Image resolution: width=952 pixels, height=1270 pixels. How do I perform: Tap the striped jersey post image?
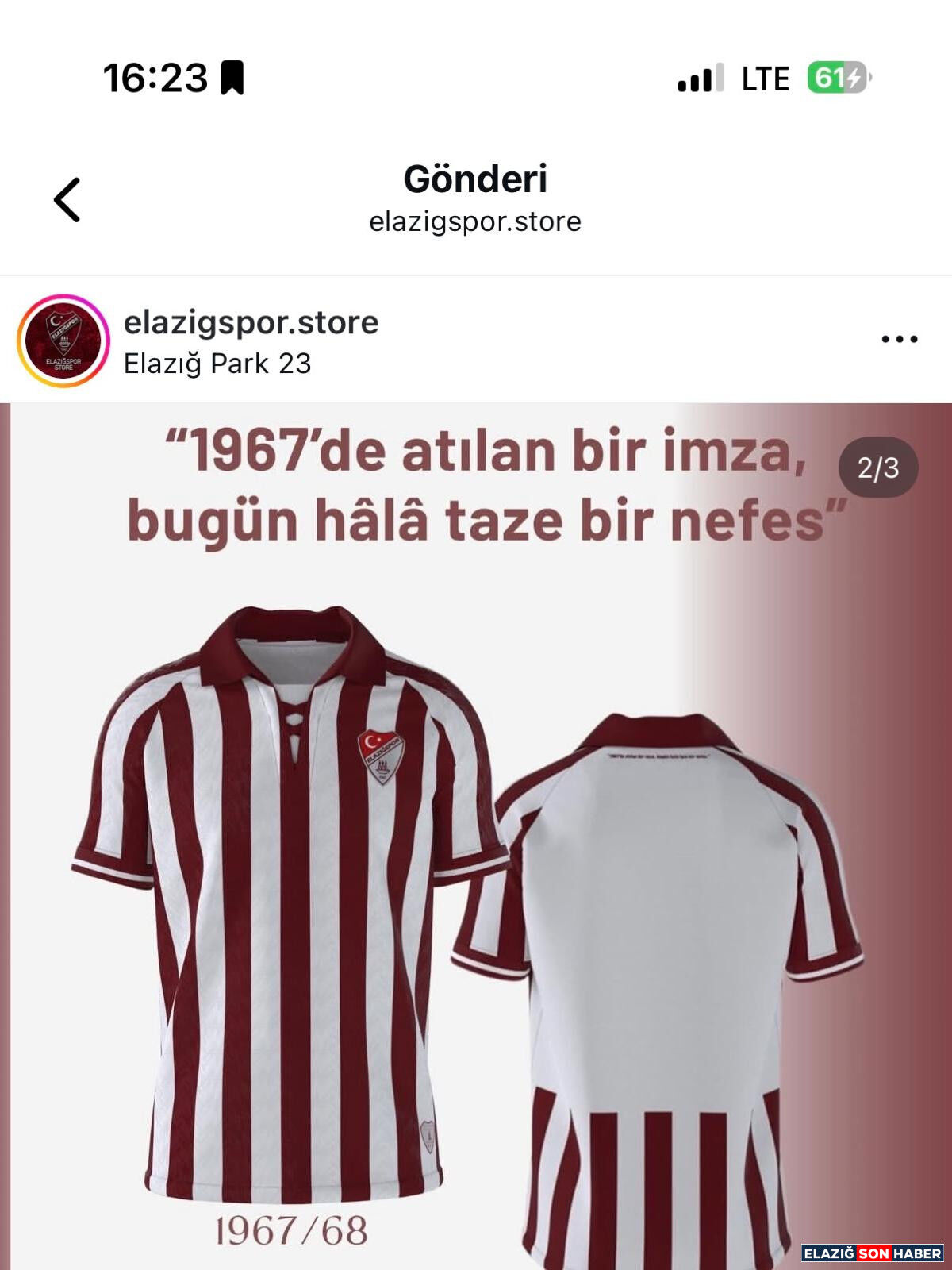point(476,873)
